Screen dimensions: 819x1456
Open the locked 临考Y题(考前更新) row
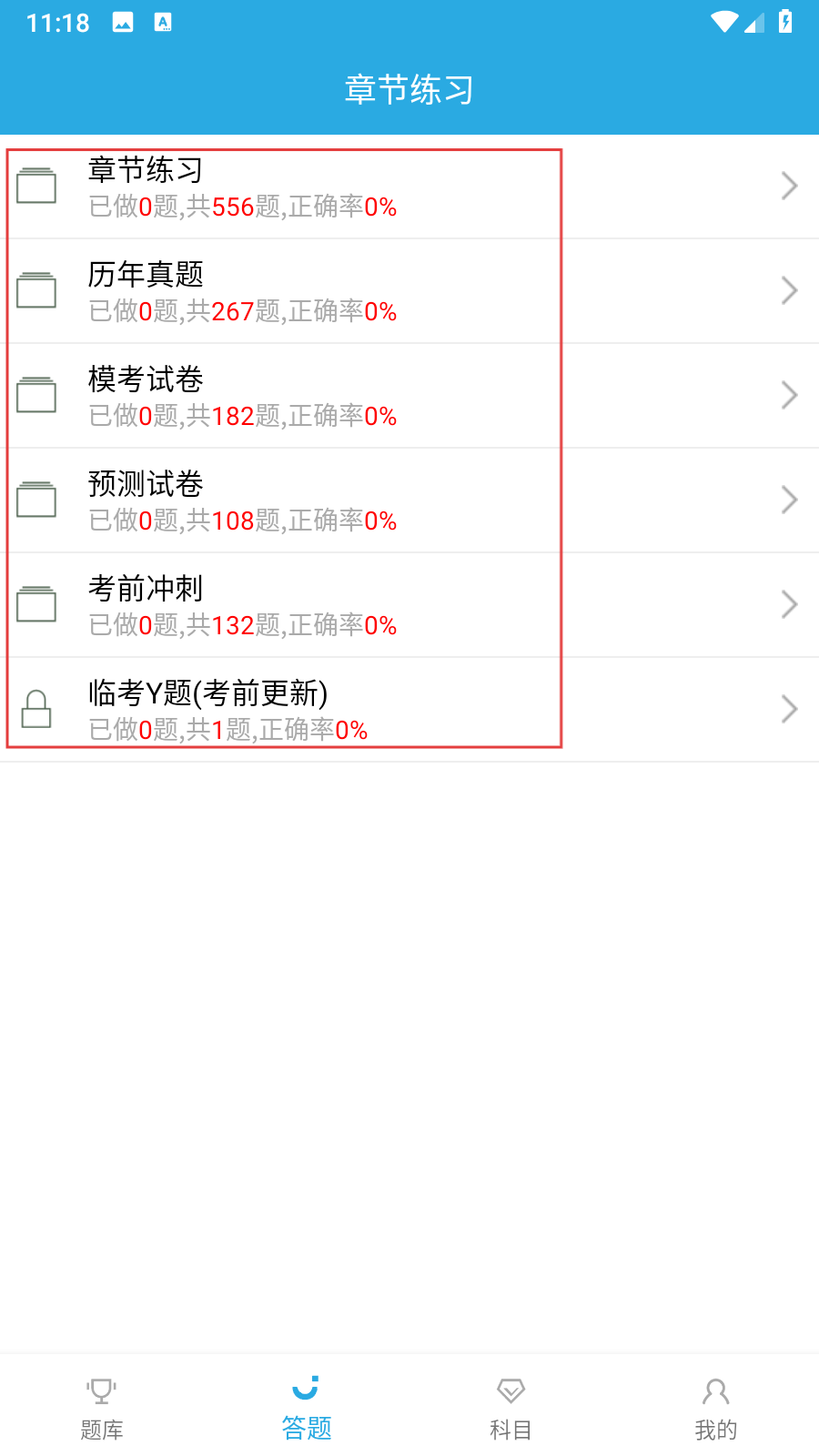coord(409,710)
